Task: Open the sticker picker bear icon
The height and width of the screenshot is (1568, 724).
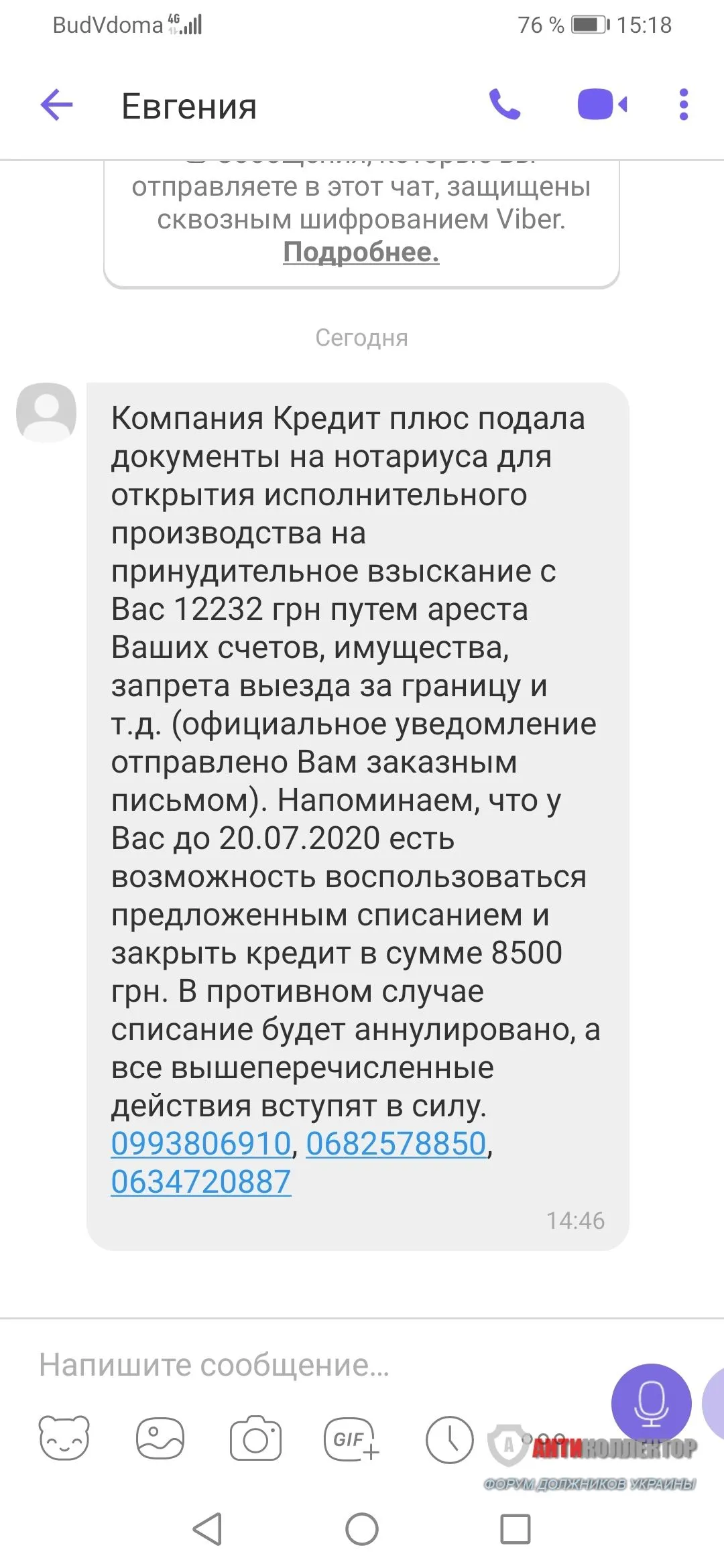Action: 64,1439
